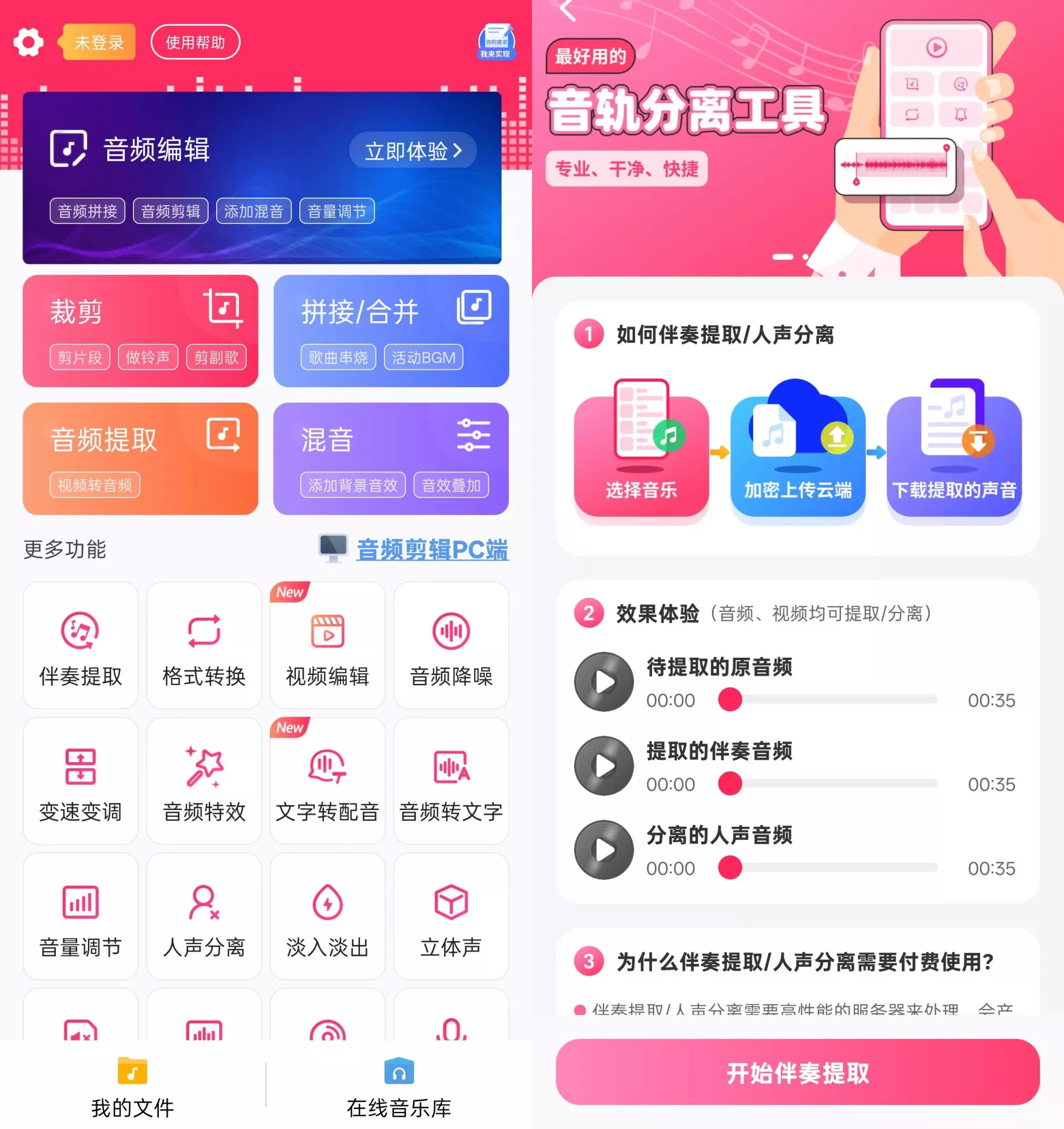This screenshot has height=1129, width=1064.
Task: Go back with the top-left arrow
Action: coord(567,10)
